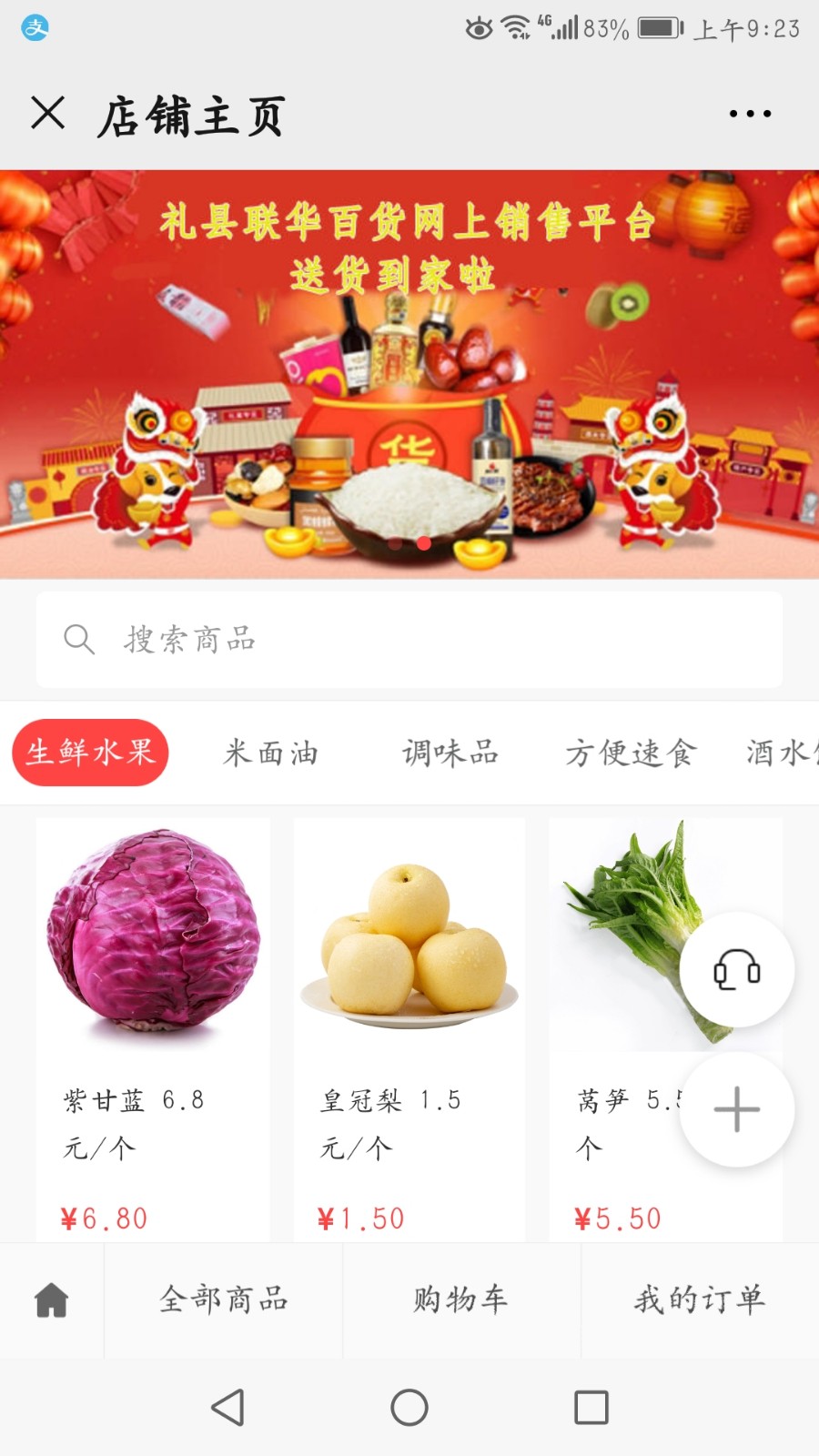This screenshot has width=819, height=1456.
Task: Close the 店铺主页 page
Action: click(x=48, y=115)
